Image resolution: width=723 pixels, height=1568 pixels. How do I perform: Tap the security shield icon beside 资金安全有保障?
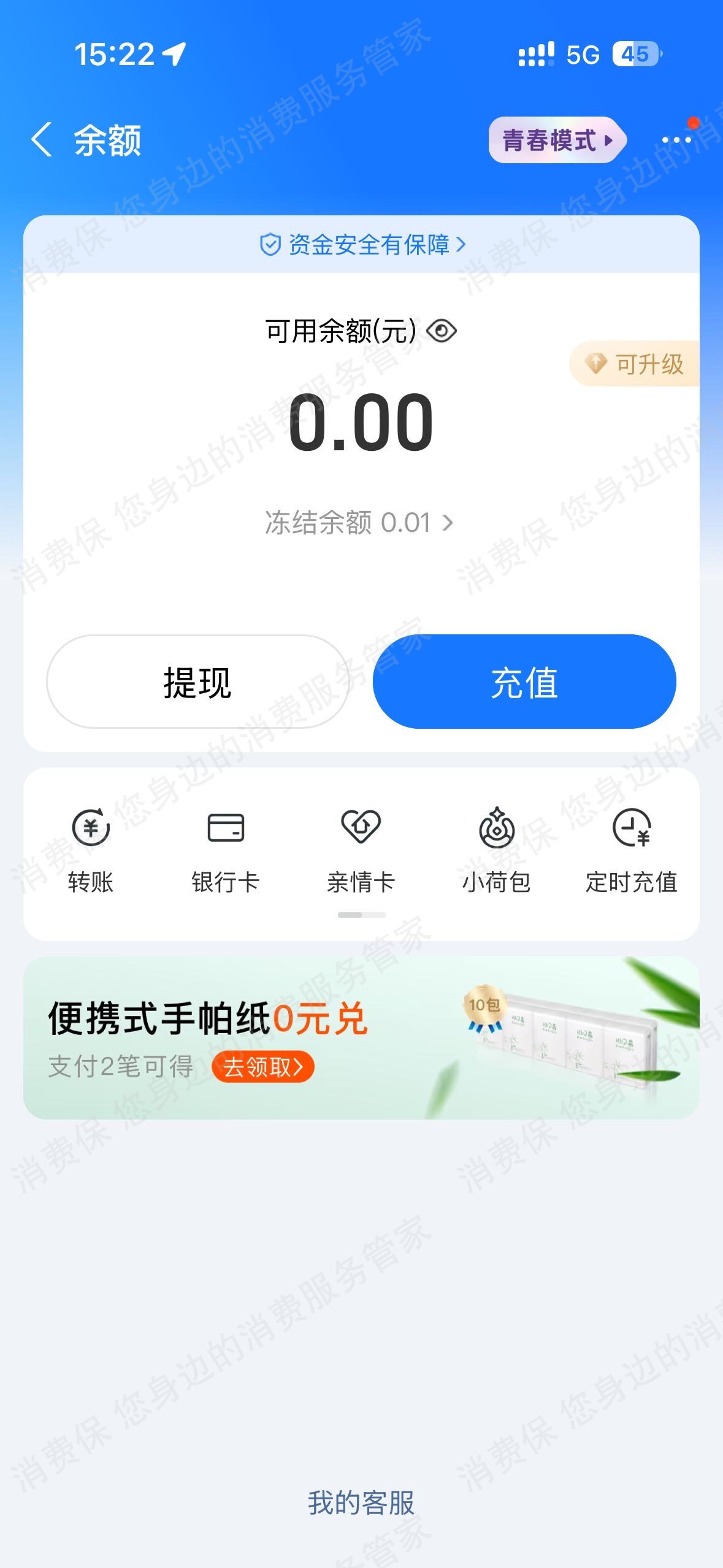click(269, 245)
